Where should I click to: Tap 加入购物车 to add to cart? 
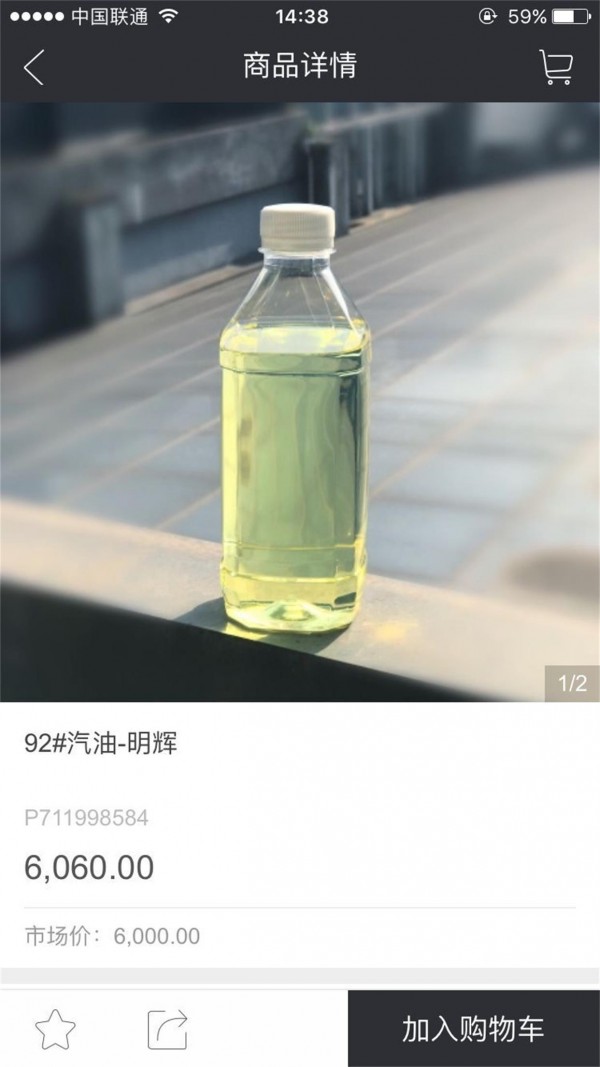(473, 1028)
